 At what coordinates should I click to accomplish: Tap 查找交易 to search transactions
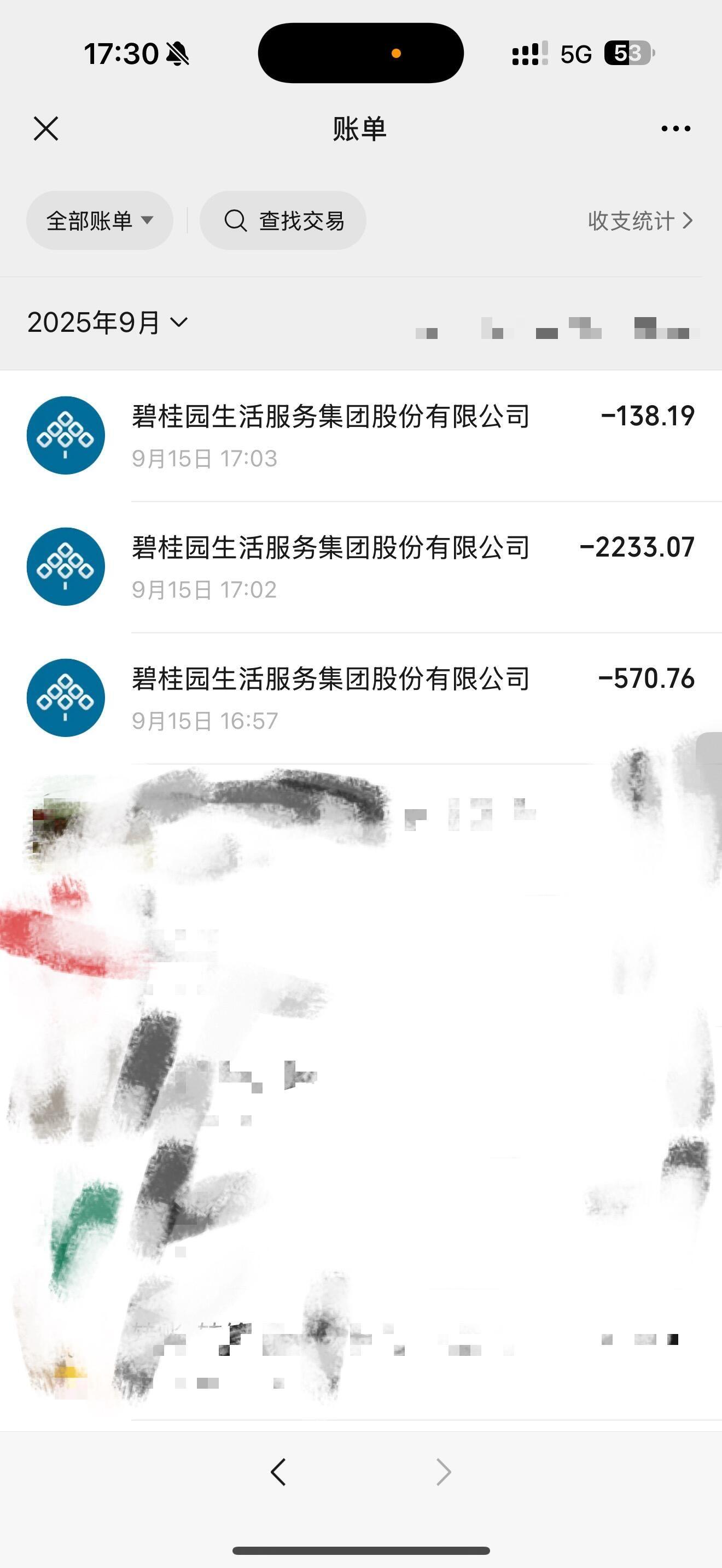click(283, 220)
